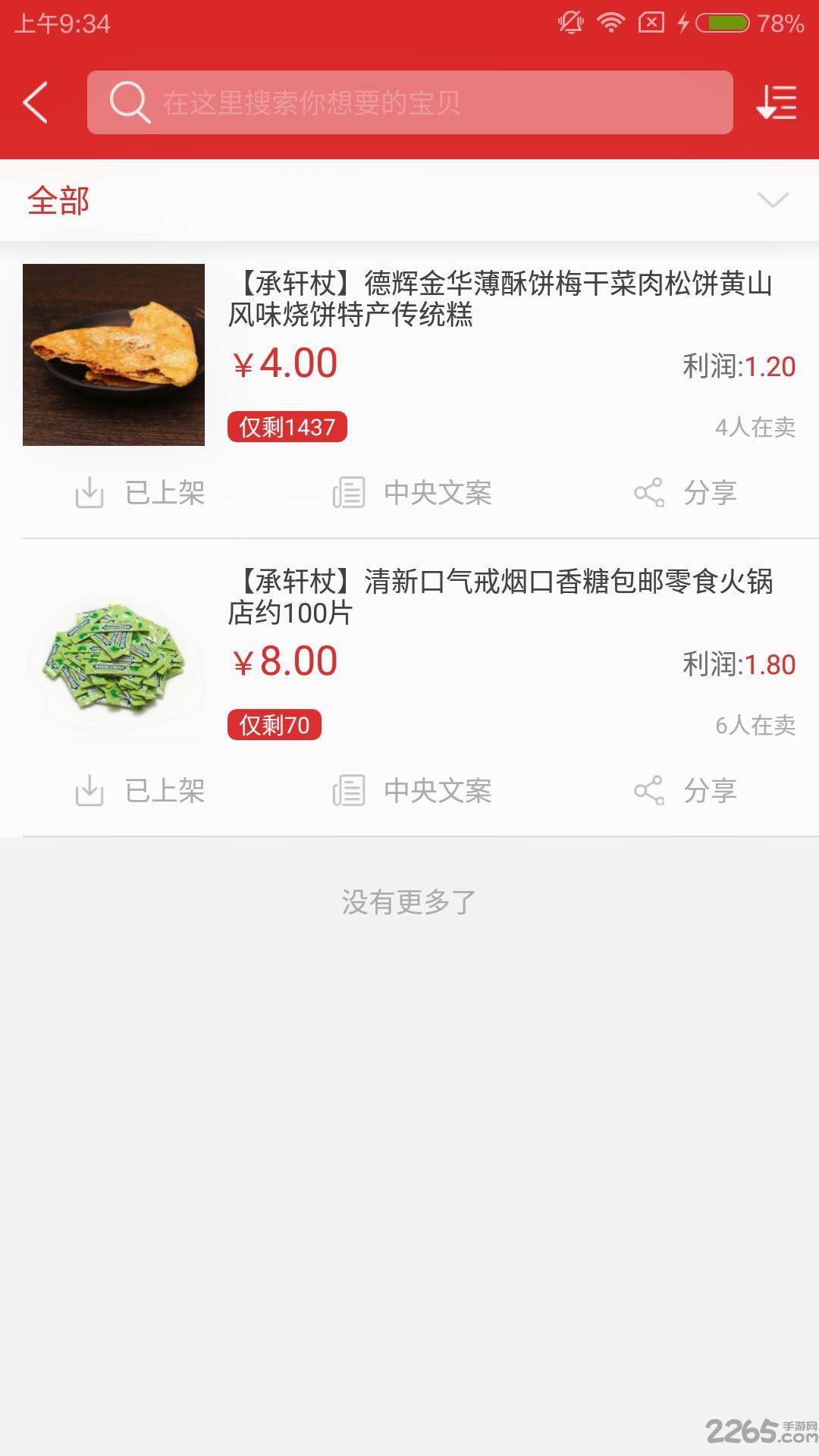Screen dimensions: 819x1456
Task: Tap the 中央文案 copy icon for the pastry item
Action: click(x=349, y=493)
